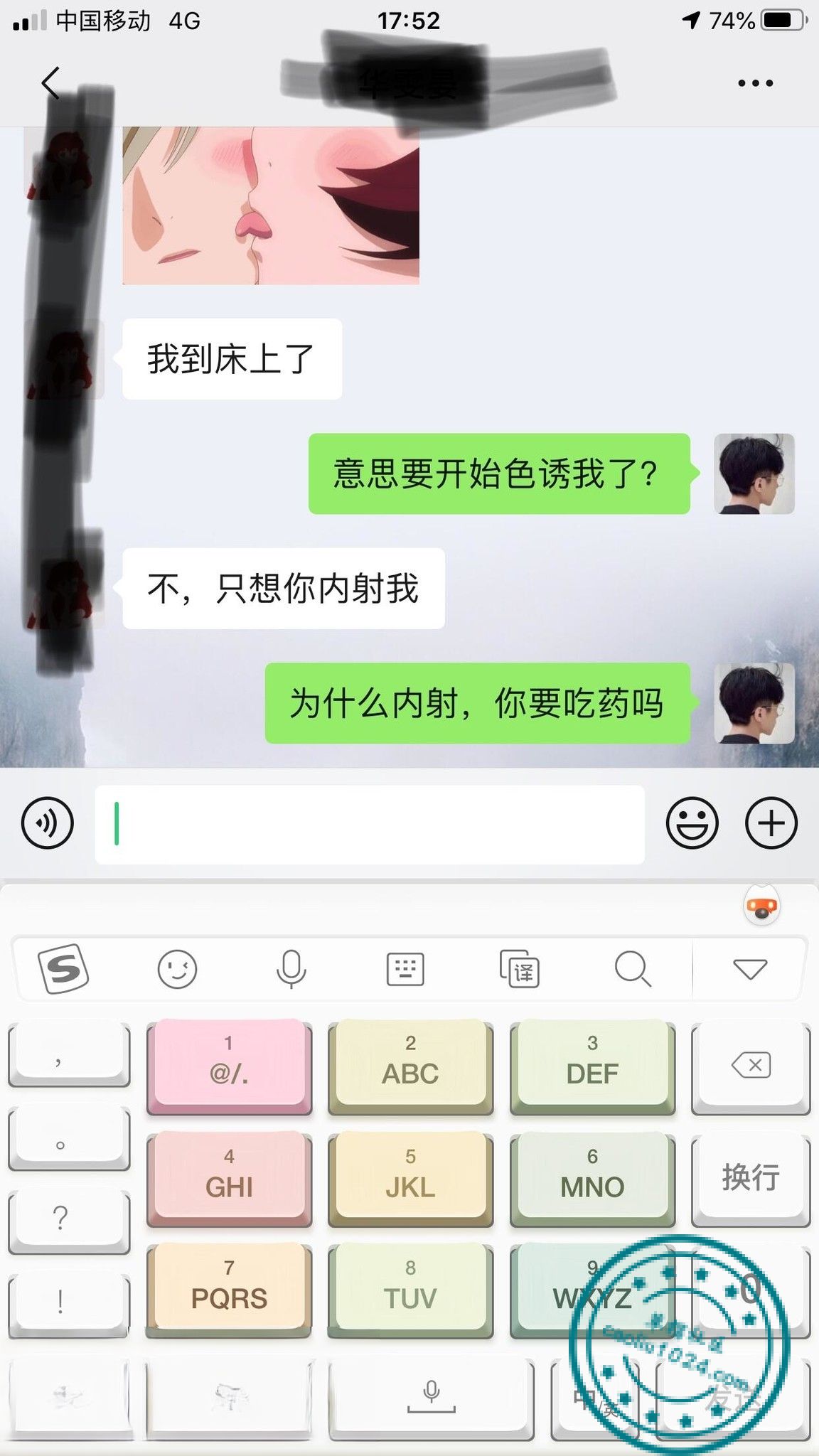Open the plus attachment menu
Viewport: 819px width, 1456px height.
pyautogui.click(x=771, y=823)
